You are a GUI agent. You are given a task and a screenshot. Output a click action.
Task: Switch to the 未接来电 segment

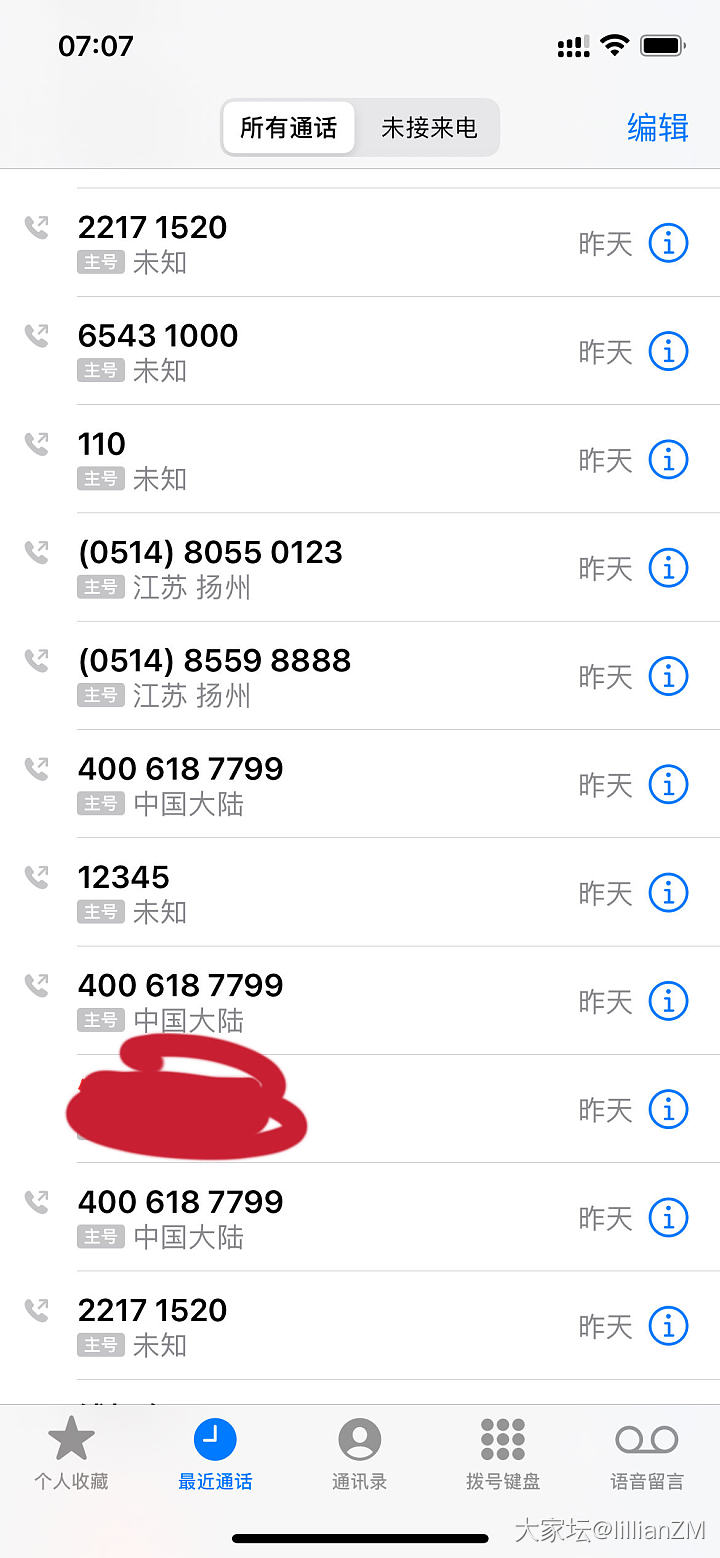[x=428, y=128]
